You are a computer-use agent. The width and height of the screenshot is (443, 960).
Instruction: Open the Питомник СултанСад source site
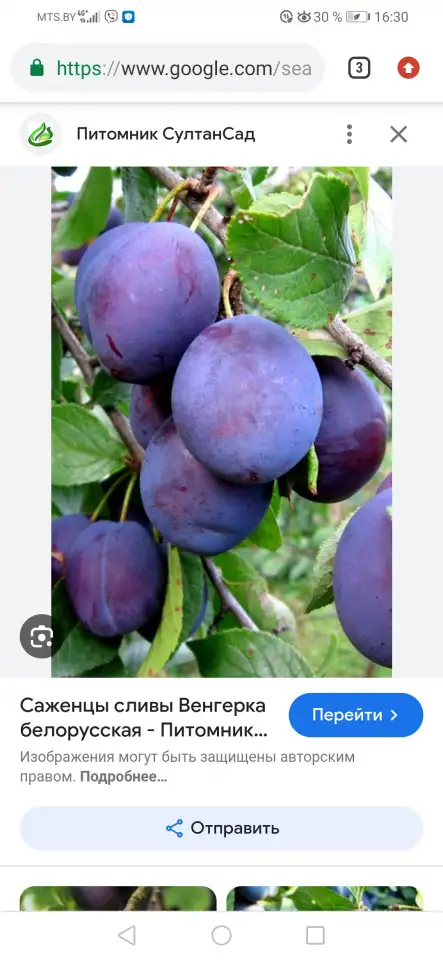pyautogui.click(x=165, y=134)
